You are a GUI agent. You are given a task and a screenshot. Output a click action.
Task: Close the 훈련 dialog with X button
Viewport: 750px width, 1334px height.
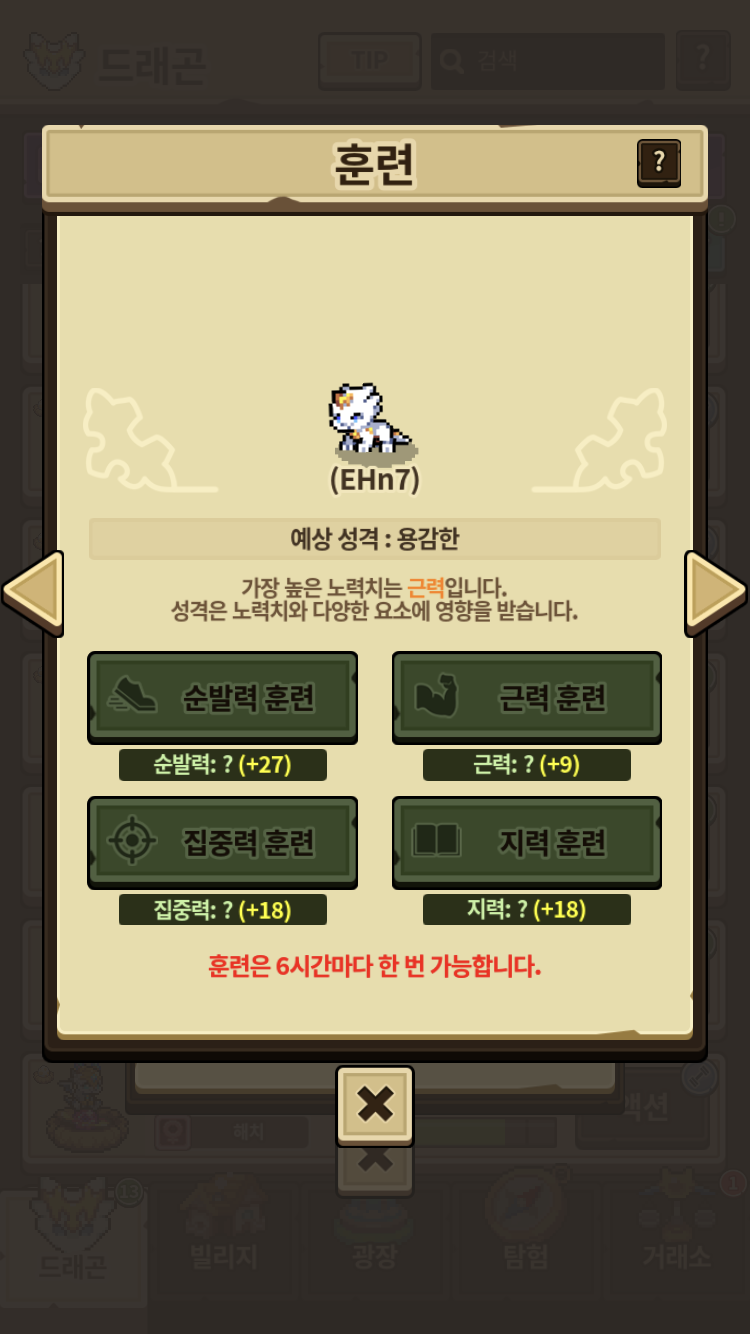(x=375, y=1105)
